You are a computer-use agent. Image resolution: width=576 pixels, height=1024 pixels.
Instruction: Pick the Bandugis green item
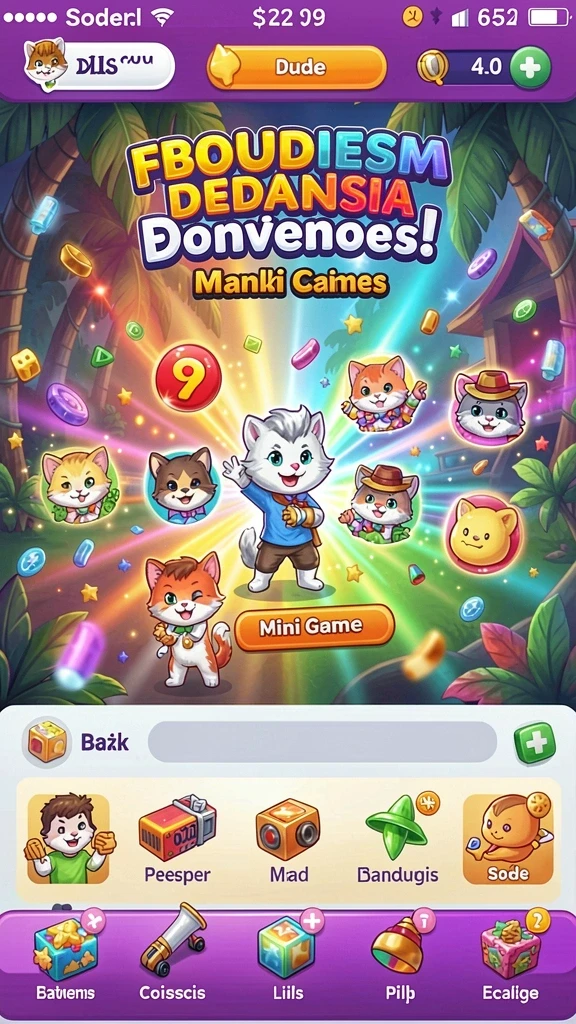pyautogui.click(x=397, y=839)
